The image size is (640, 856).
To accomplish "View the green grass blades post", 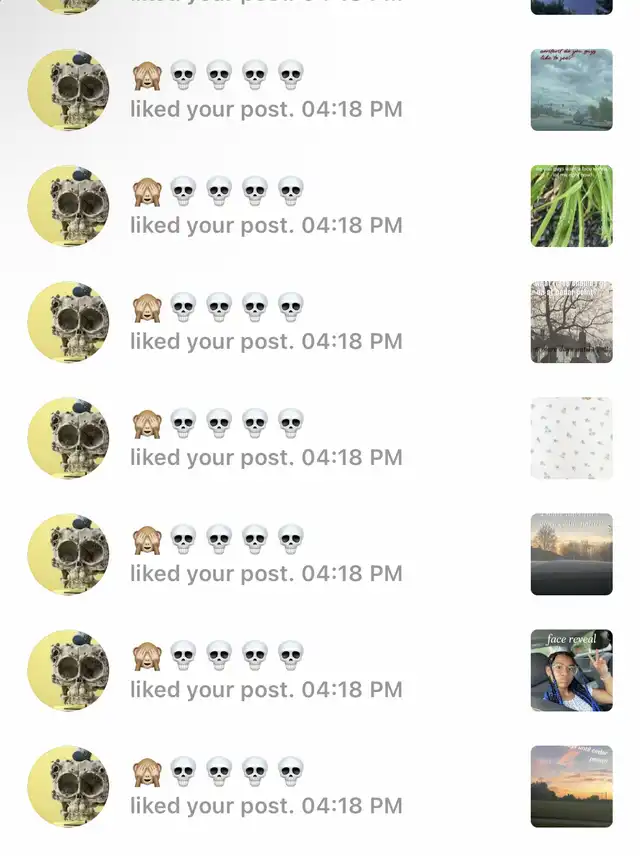I will pyautogui.click(x=571, y=206).
